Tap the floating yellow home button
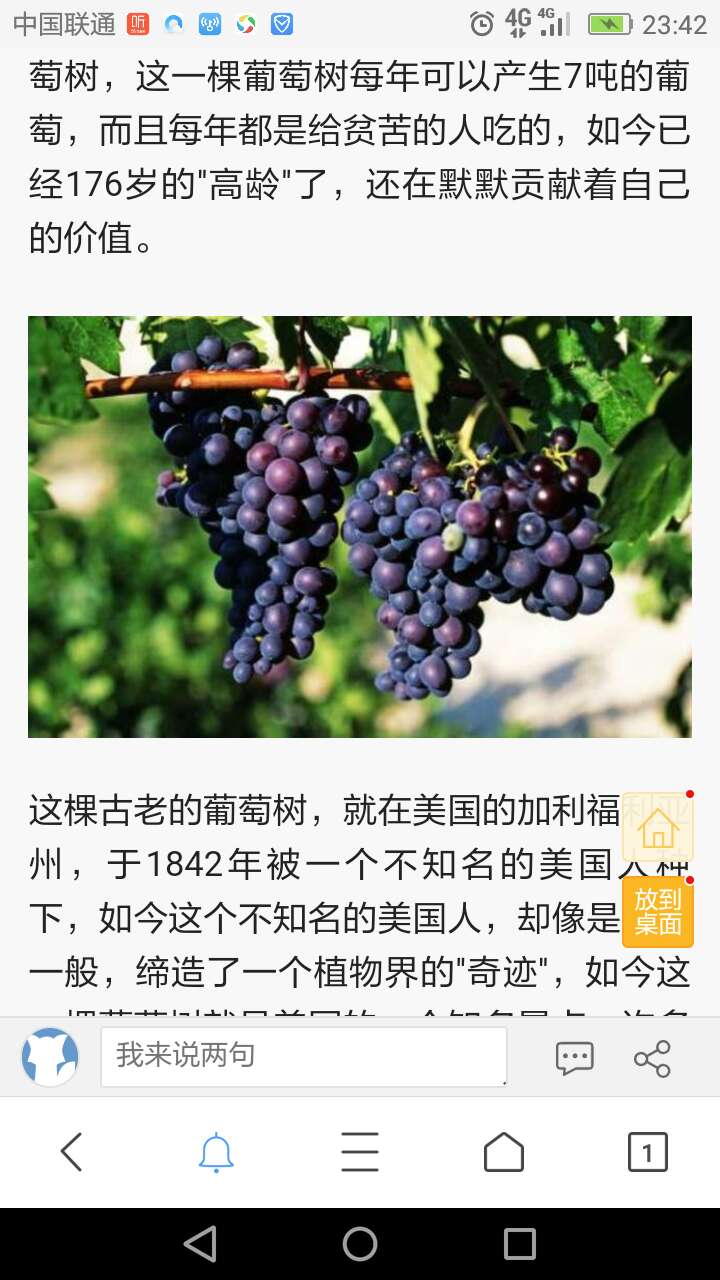Screen dimensions: 720x1280 658,828
